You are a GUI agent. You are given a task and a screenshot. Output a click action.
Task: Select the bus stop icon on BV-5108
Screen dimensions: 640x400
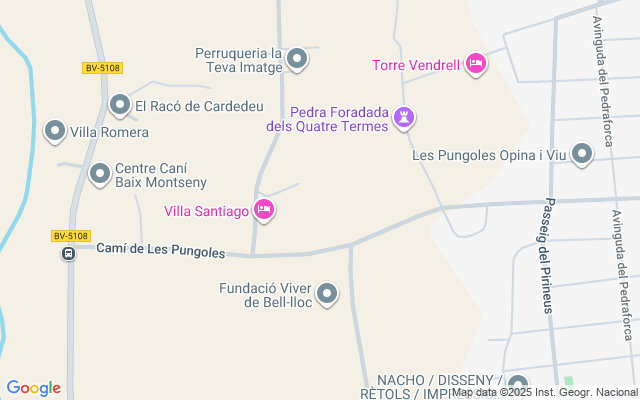coord(68,254)
